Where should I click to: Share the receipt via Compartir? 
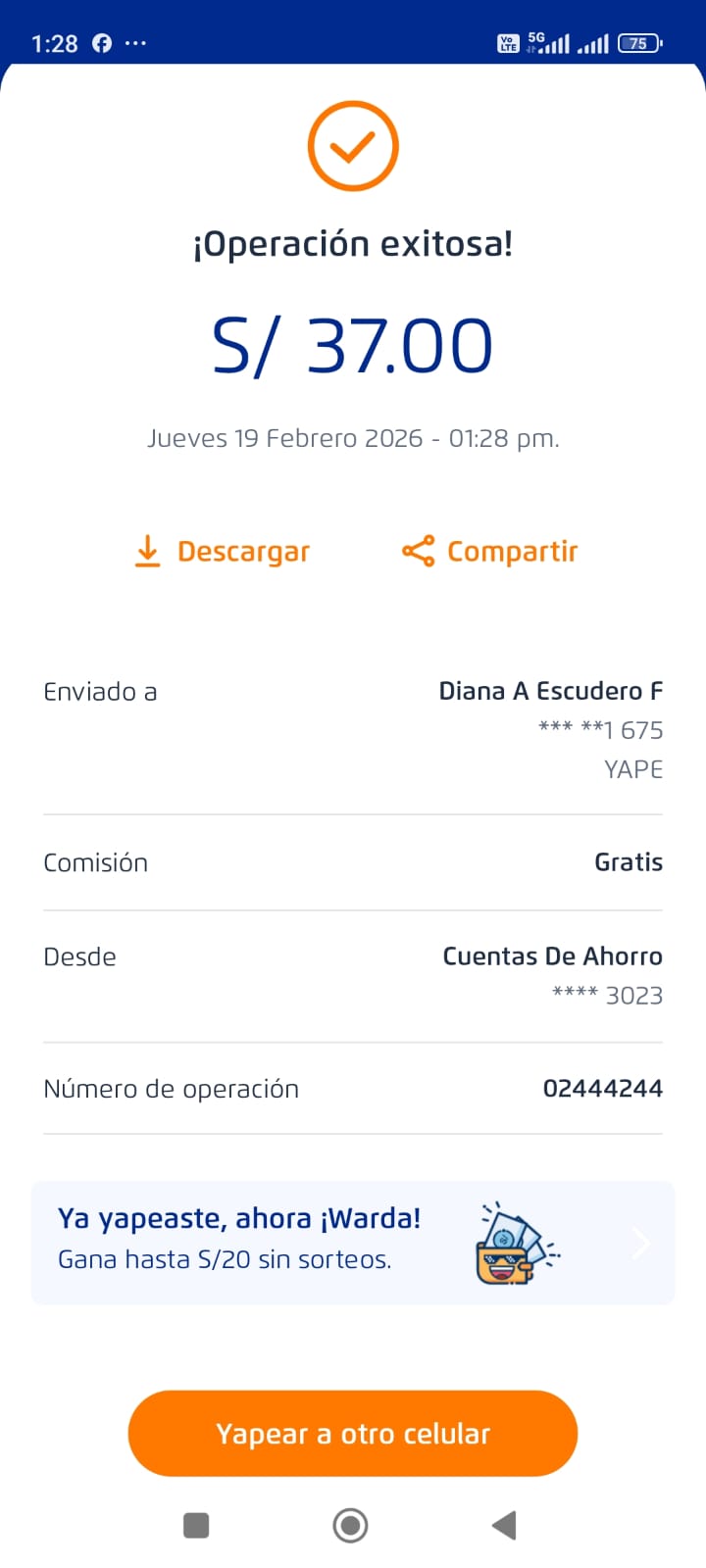click(x=490, y=552)
